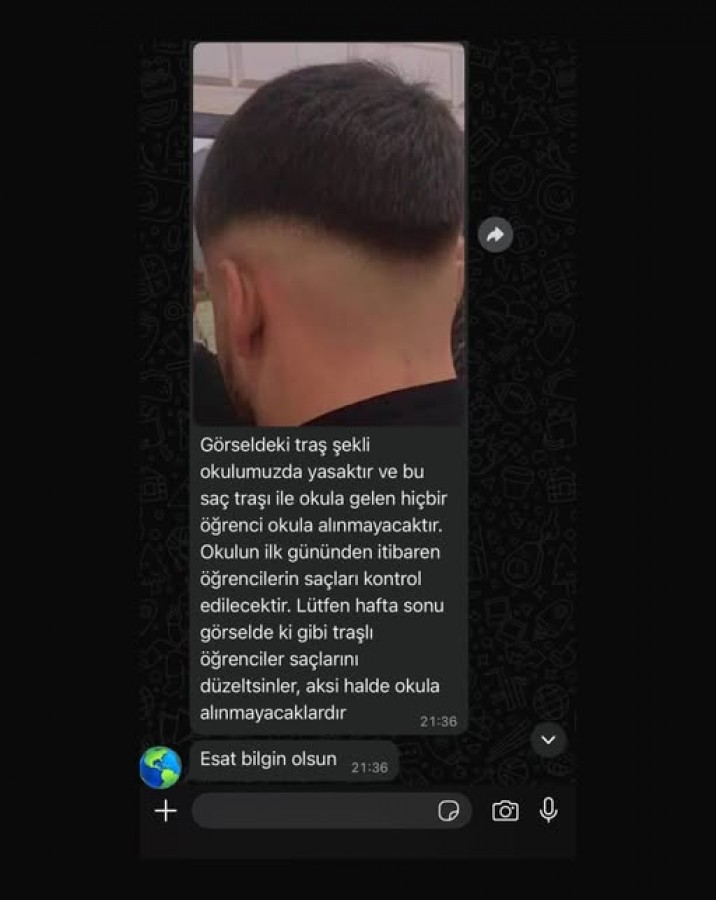
Task: Tap the microphone to record a voice message
Action: [x=548, y=810]
